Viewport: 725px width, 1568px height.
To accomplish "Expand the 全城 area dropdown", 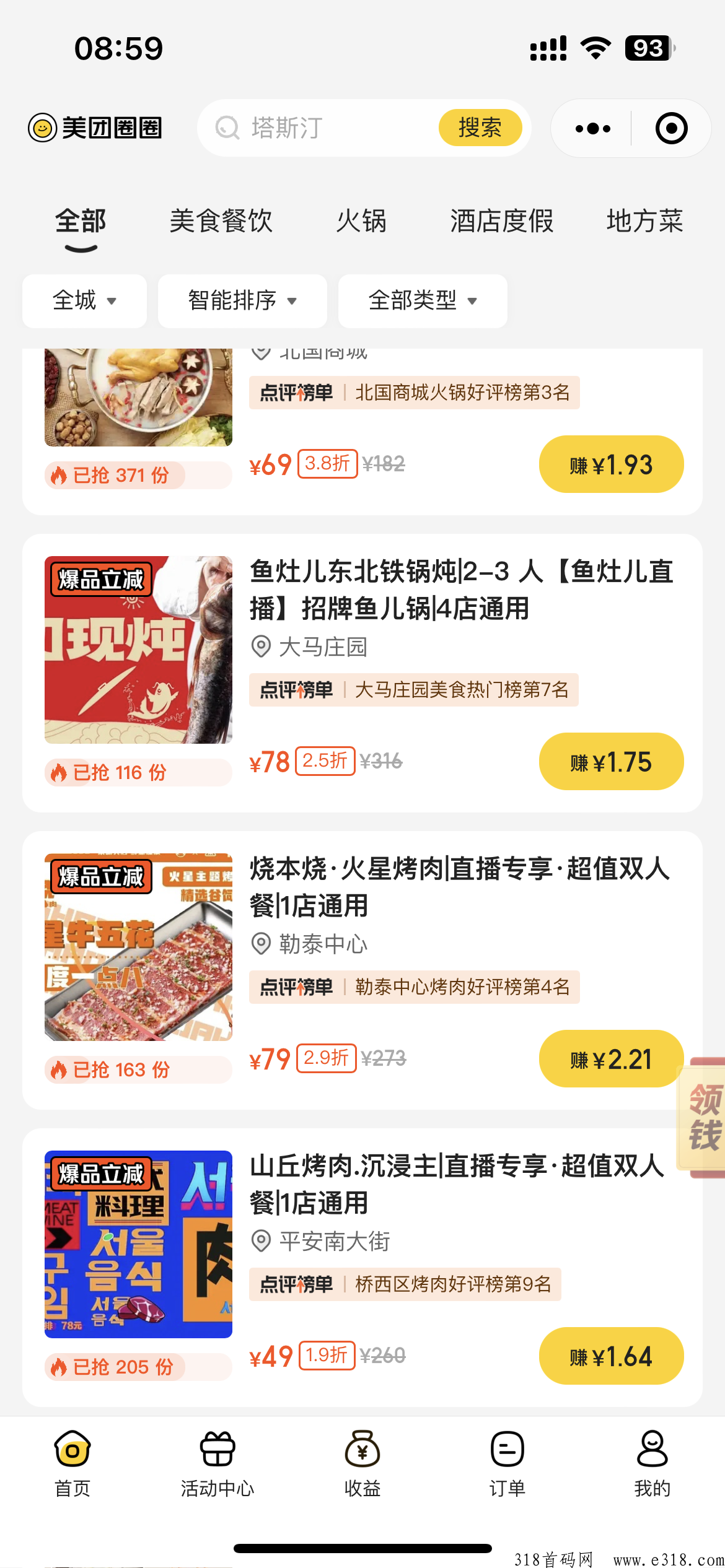I will (x=84, y=301).
